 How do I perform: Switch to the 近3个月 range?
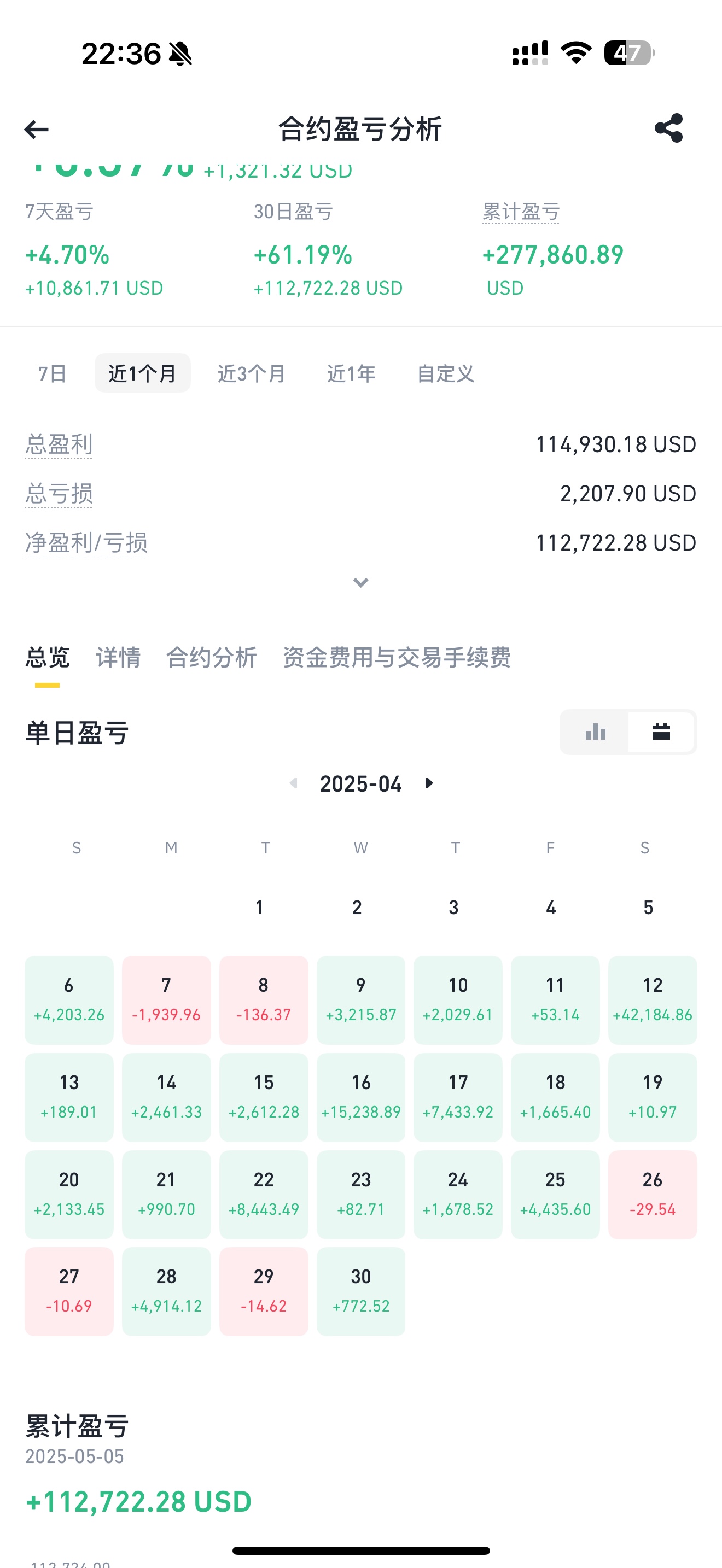(252, 373)
